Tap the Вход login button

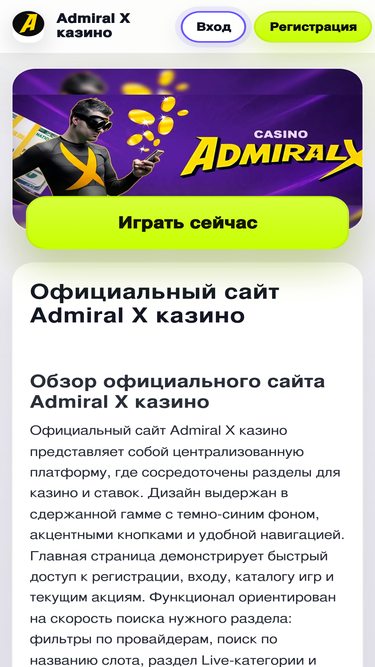click(213, 27)
